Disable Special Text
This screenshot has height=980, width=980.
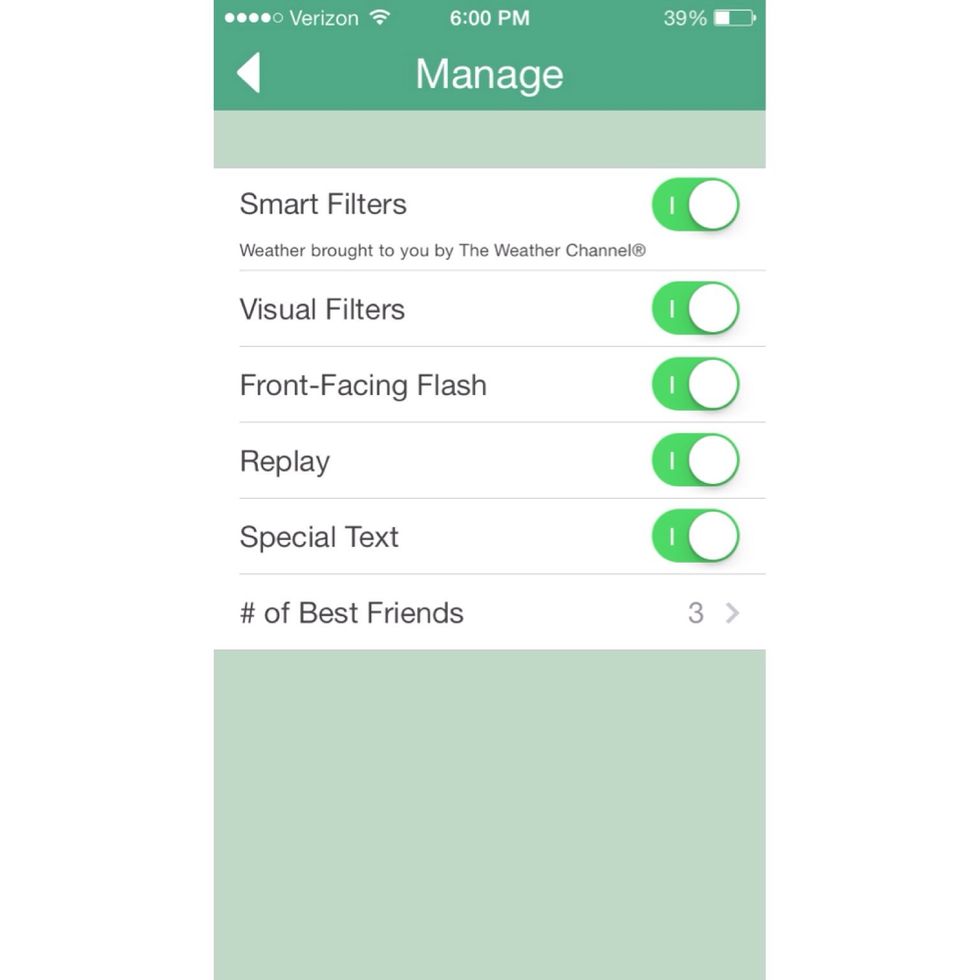coord(695,537)
